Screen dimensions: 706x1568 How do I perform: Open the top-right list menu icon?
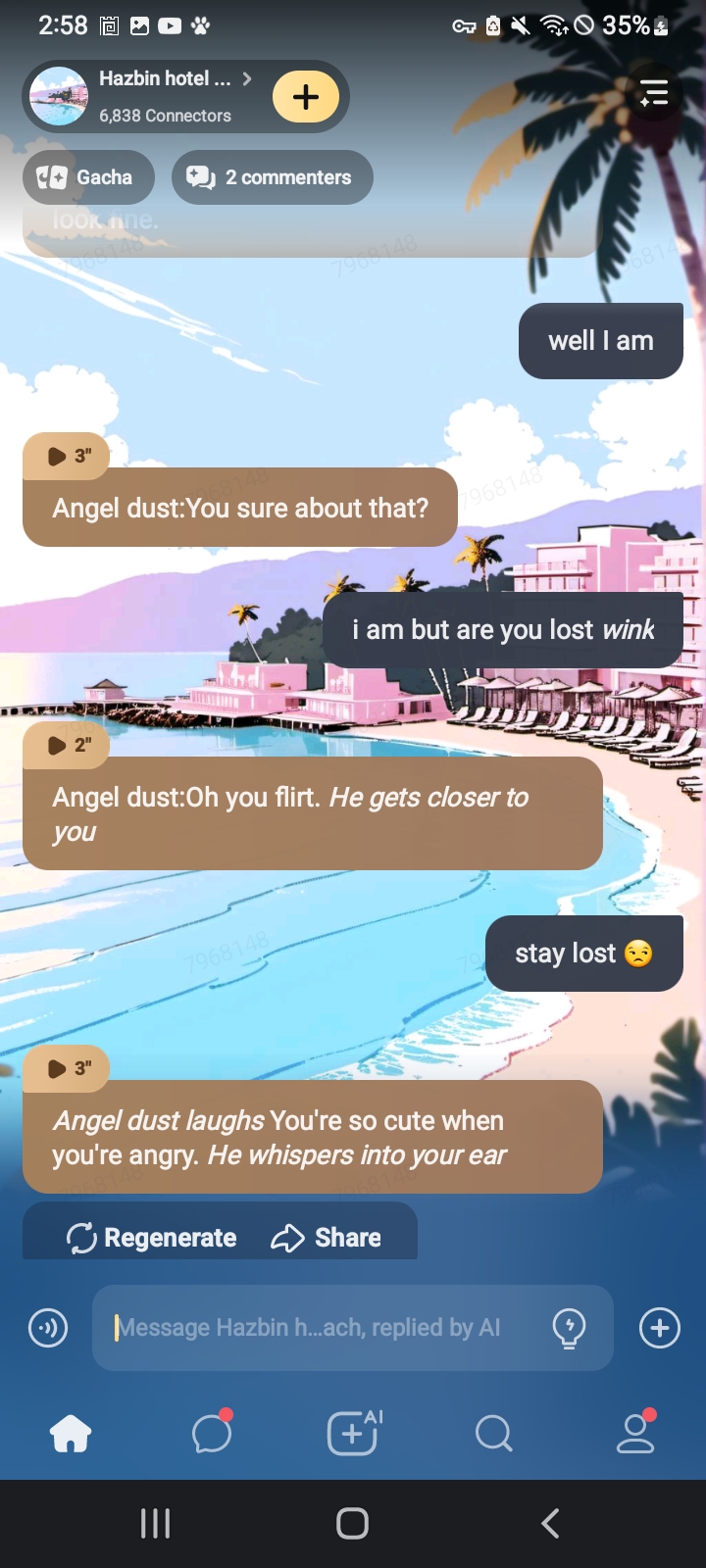[x=654, y=94]
